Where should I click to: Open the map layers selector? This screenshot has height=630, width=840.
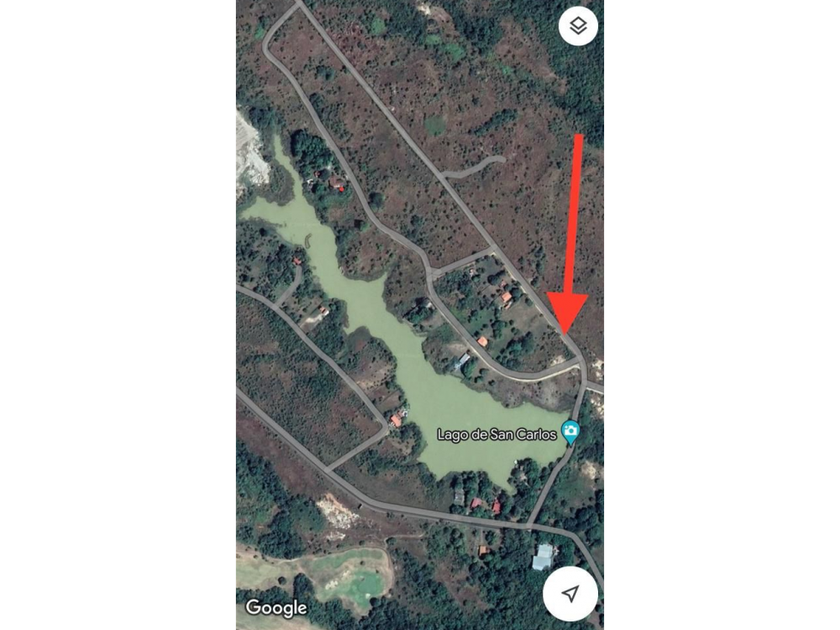pos(578,26)
